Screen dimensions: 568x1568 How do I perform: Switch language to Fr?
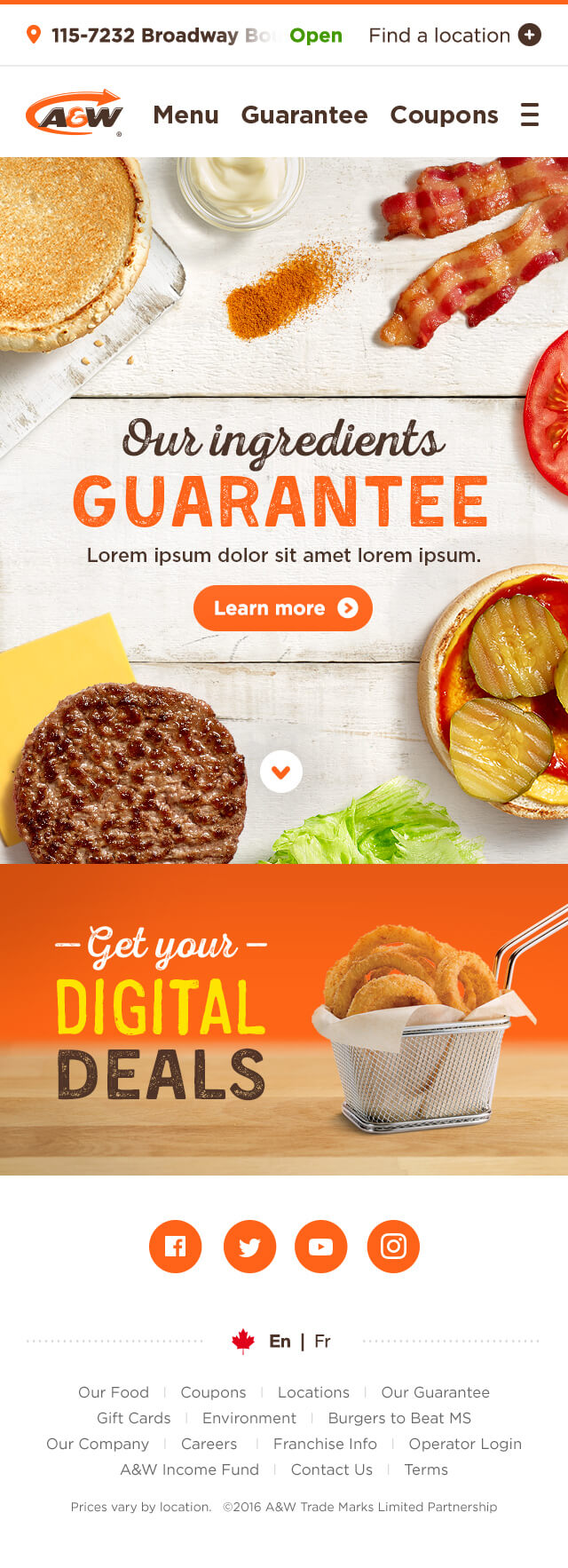[322, 1341]
